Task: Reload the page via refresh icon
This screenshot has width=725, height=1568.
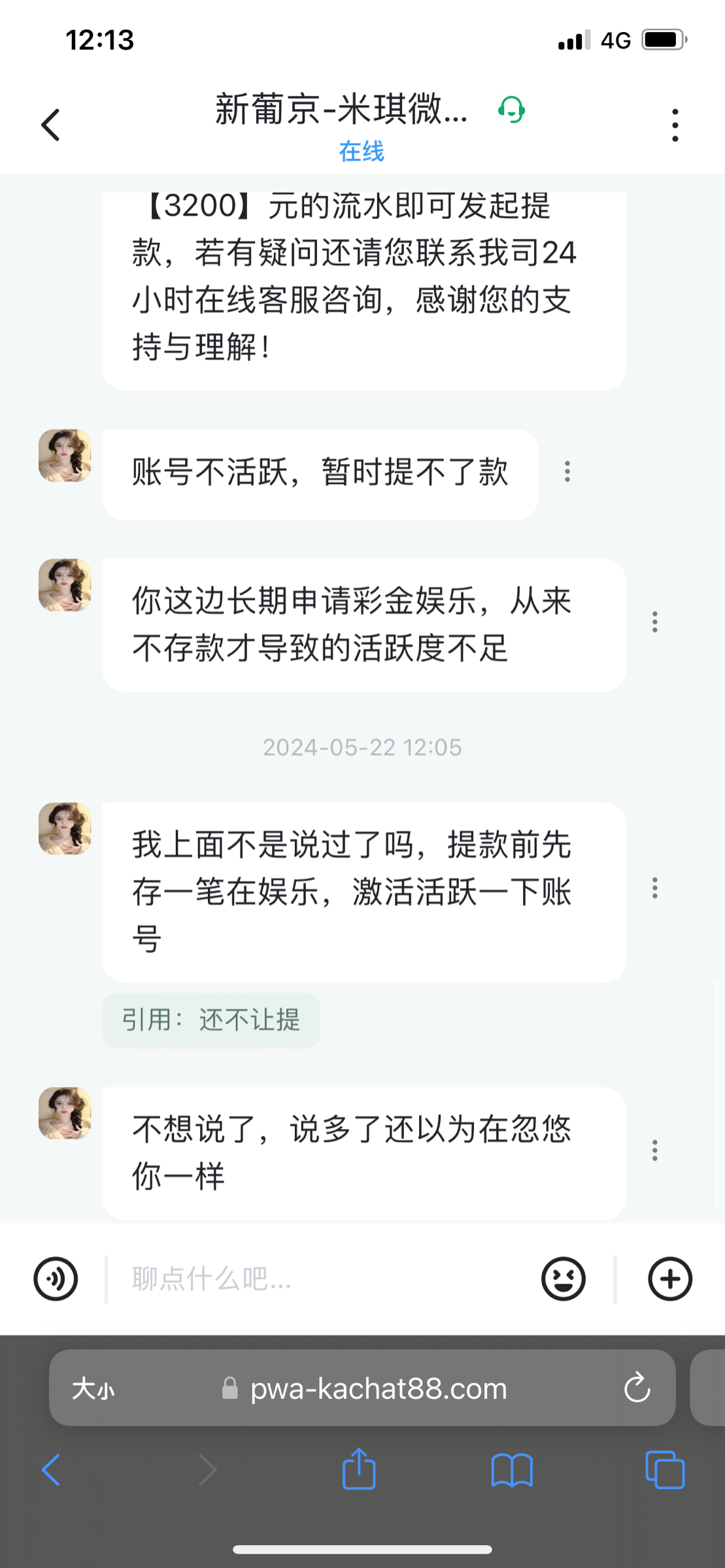Action: (637, 1388)
